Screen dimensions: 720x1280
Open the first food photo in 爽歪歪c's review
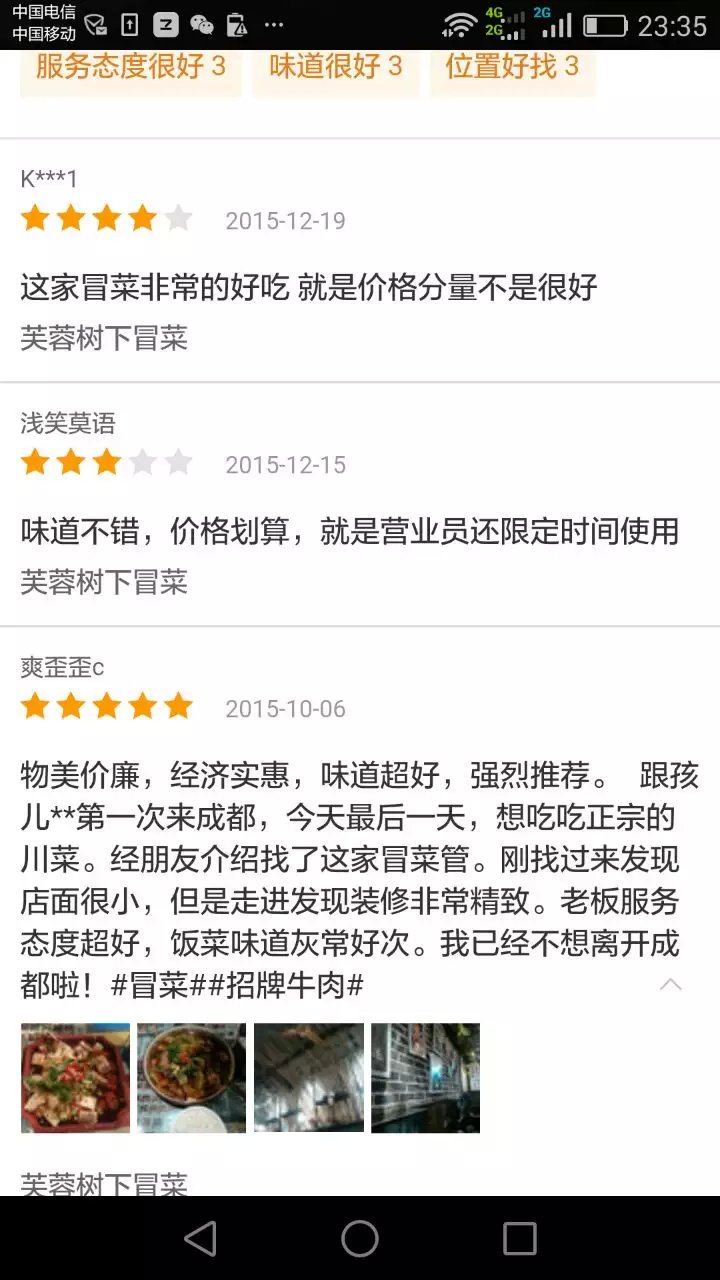[x=76, y=1078]
